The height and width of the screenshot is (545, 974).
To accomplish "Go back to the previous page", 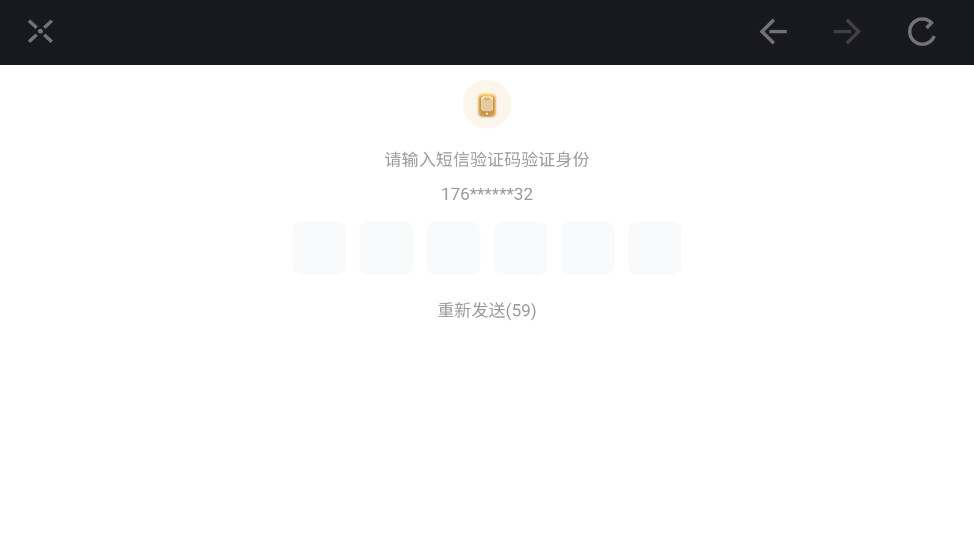I will (773, 32).
